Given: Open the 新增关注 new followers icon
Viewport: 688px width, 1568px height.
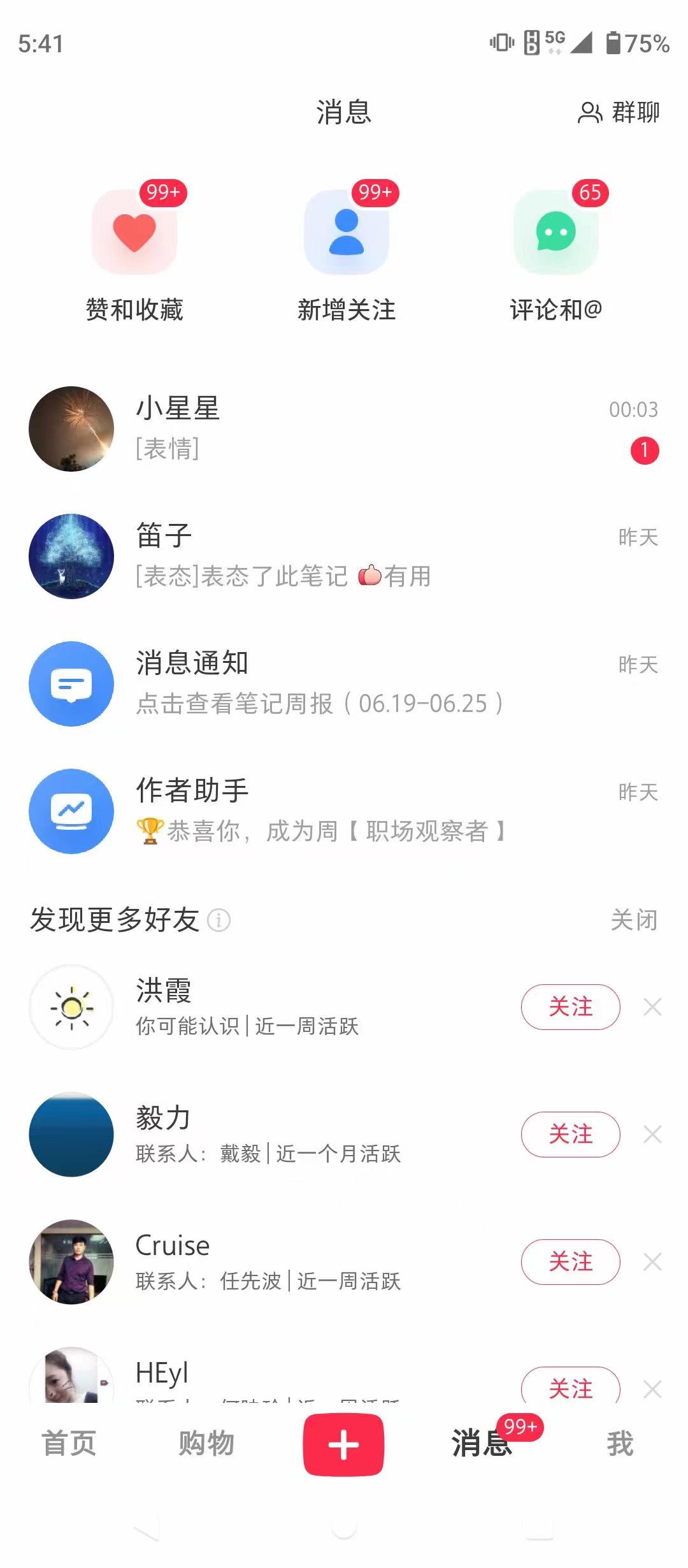Looking at the screenshot, I should coord(344,231).
